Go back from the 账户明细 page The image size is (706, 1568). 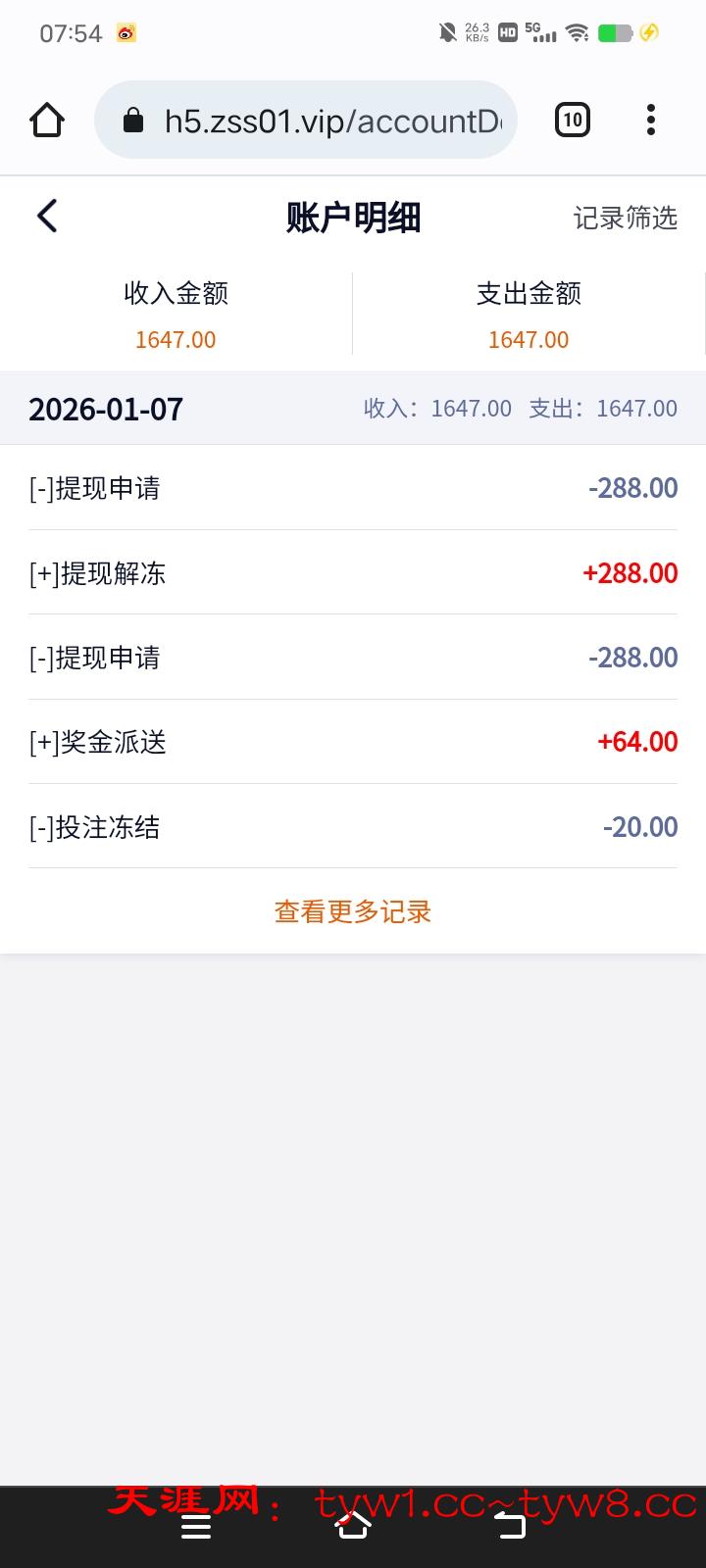pyautogui.click(x=47, y=217)
